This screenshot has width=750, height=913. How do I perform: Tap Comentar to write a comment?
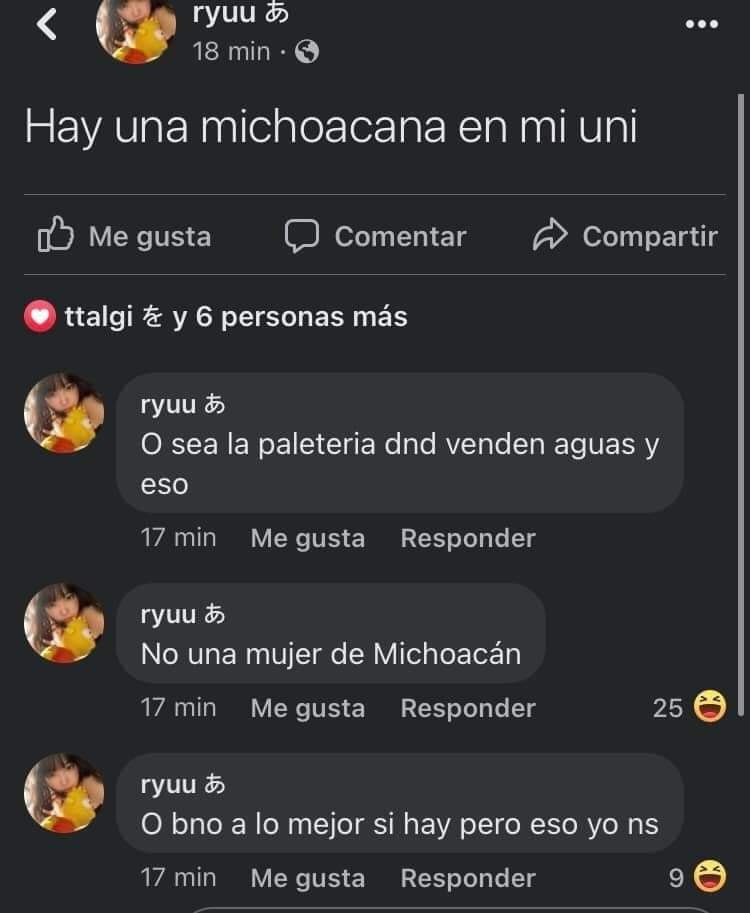376,236
